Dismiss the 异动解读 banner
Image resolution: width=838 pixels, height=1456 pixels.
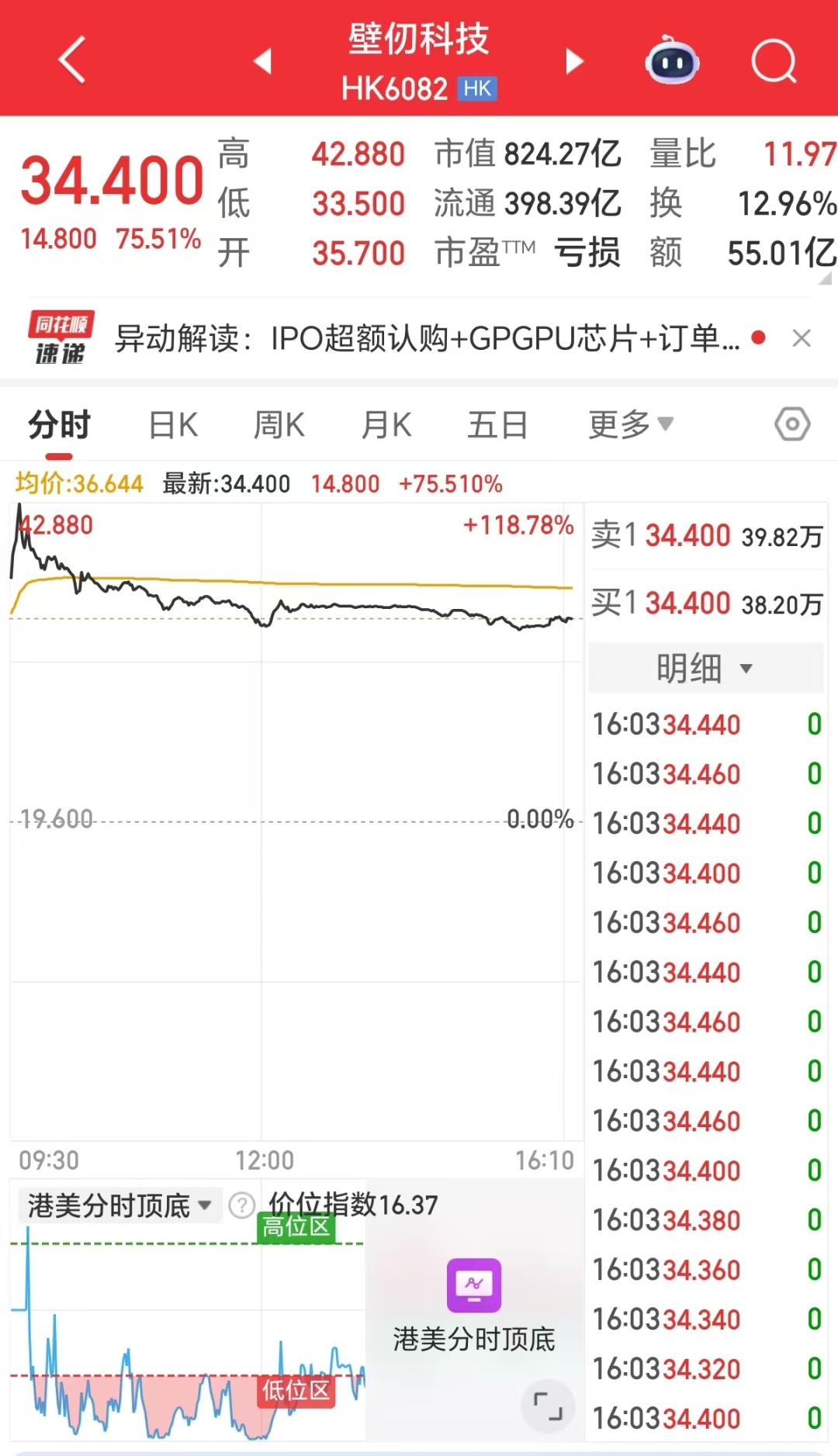tap(802, 338)
